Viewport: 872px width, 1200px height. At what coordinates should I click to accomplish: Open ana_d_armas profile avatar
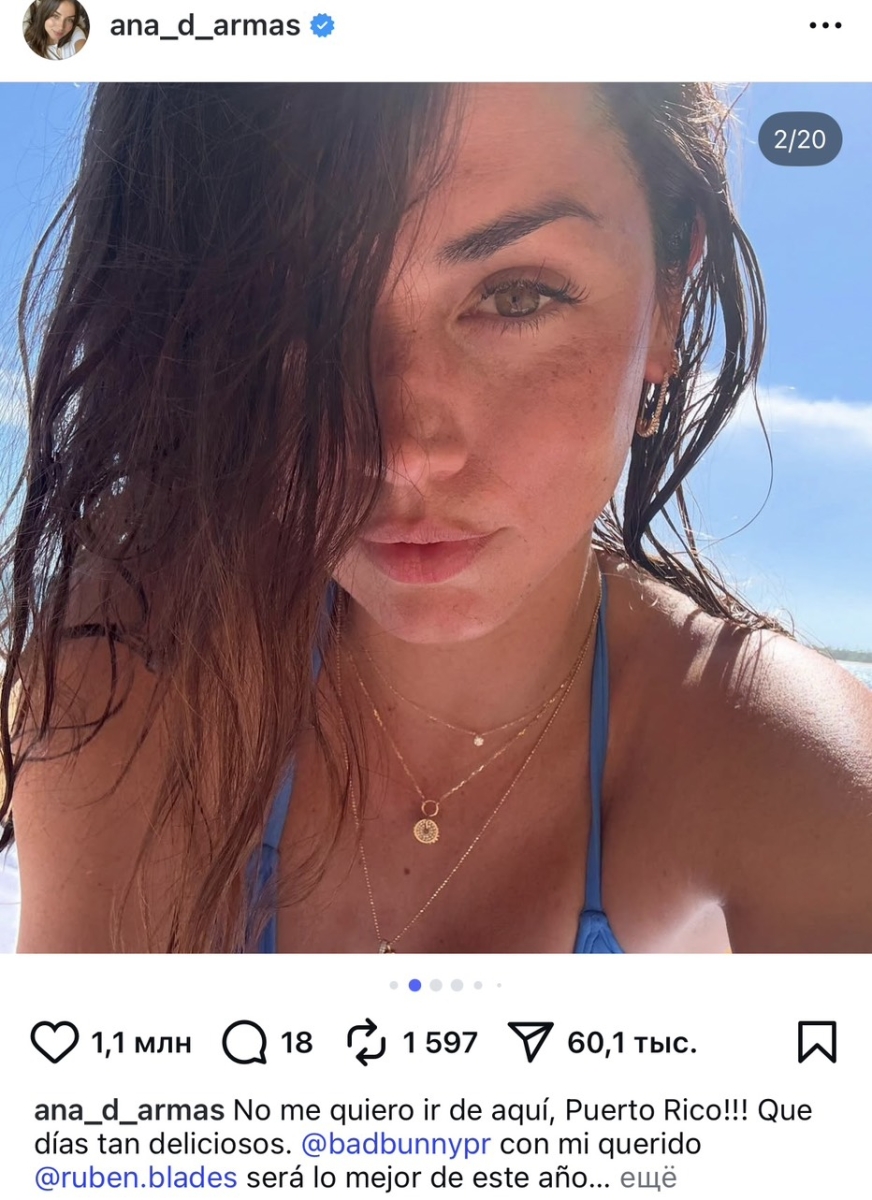pos(56,29)
